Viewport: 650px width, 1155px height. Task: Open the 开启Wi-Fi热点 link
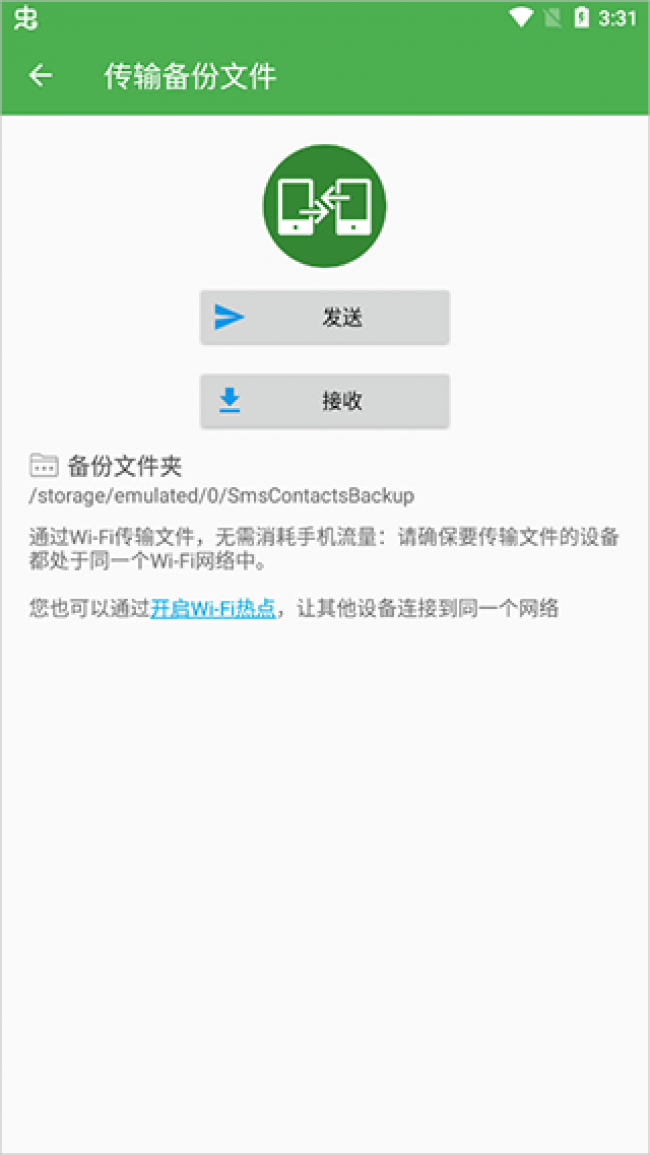tap(213, 608)
